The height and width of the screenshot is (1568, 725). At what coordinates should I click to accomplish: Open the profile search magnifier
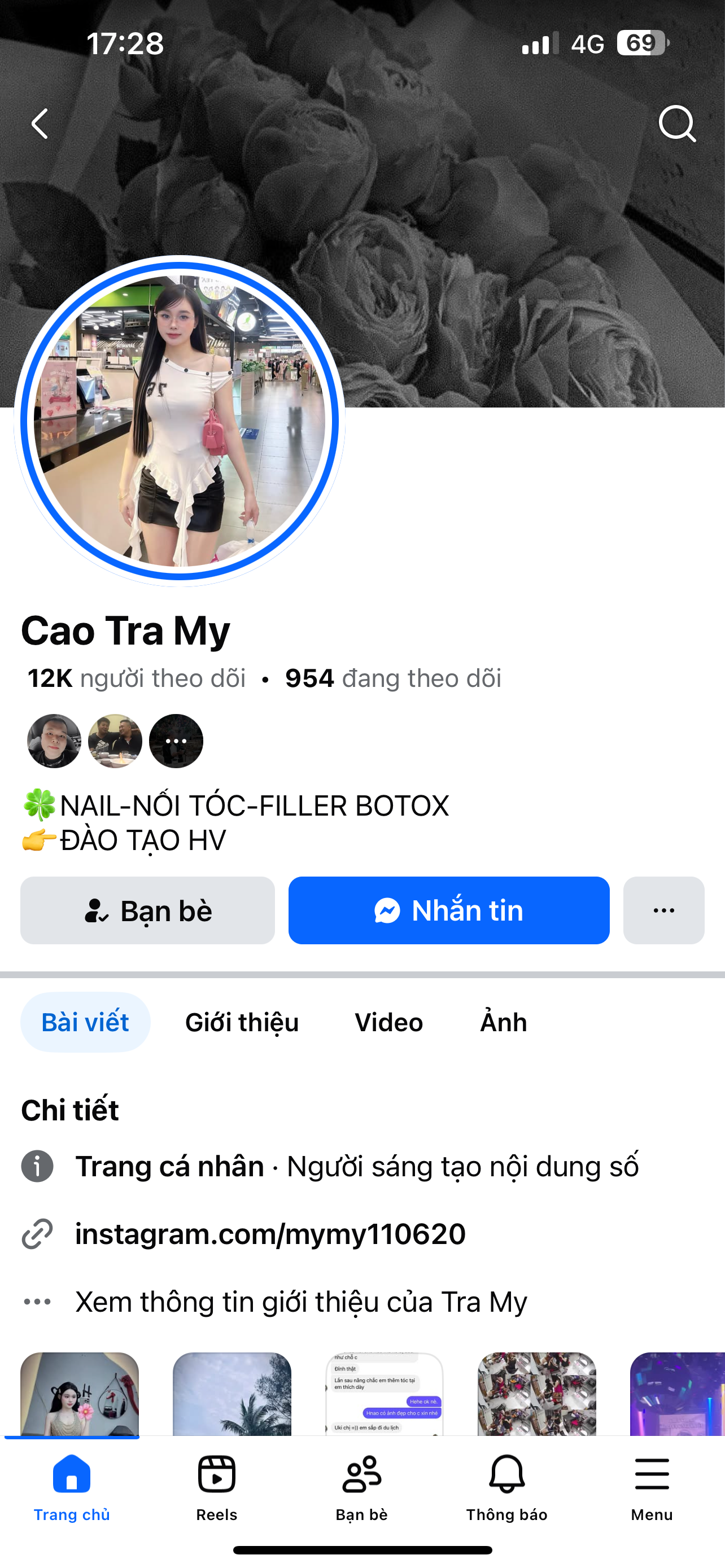point(677,124)
